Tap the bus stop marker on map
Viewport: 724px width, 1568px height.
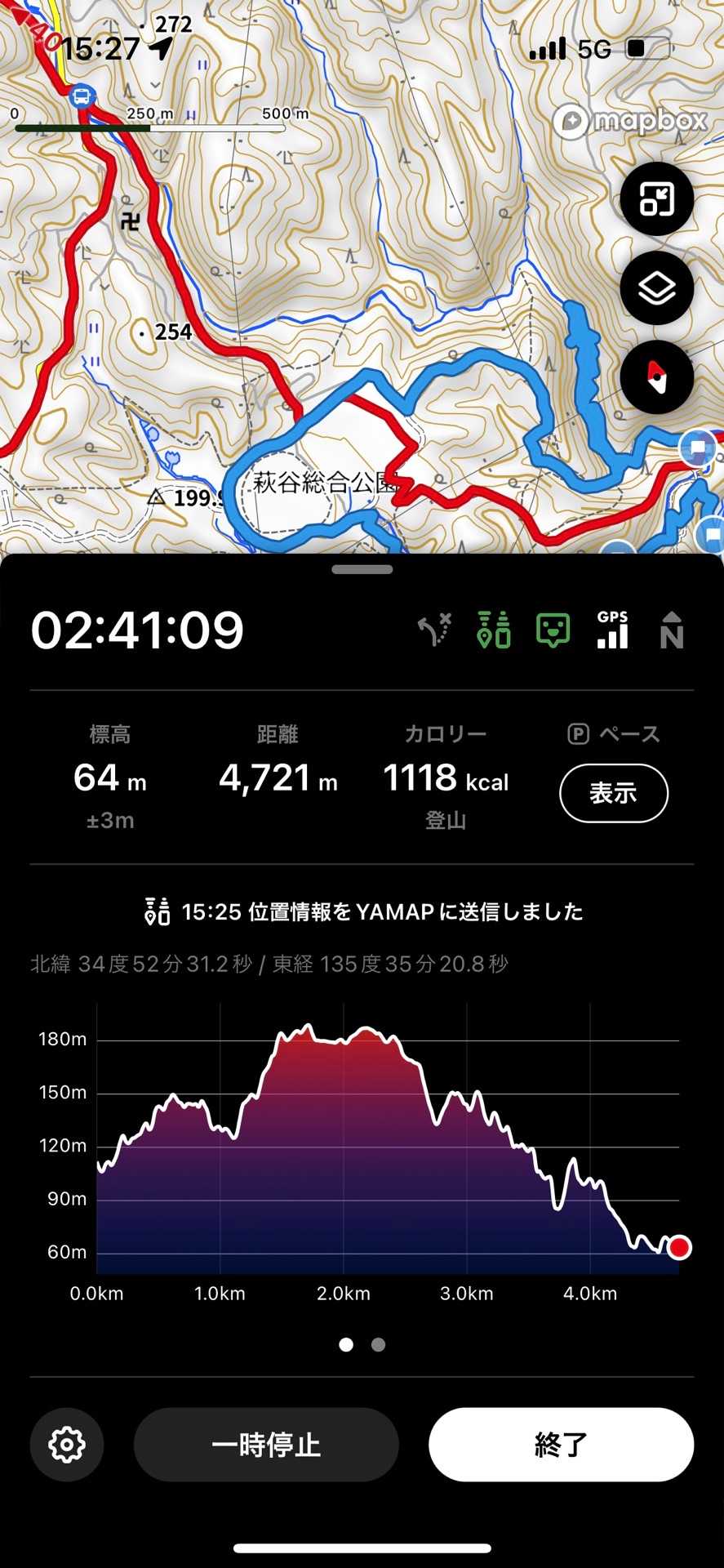[81, 97]
